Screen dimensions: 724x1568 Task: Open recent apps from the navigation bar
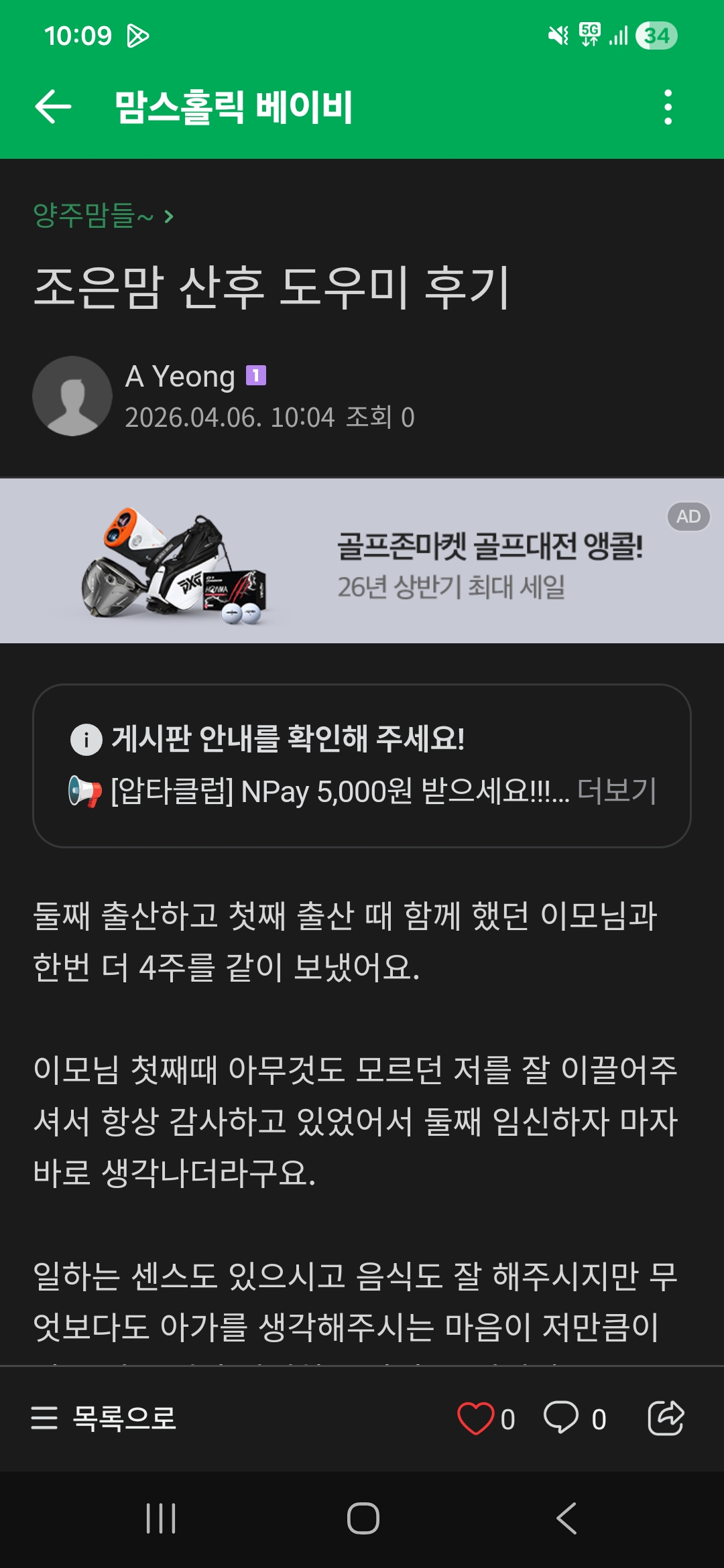coord(161,1518)
